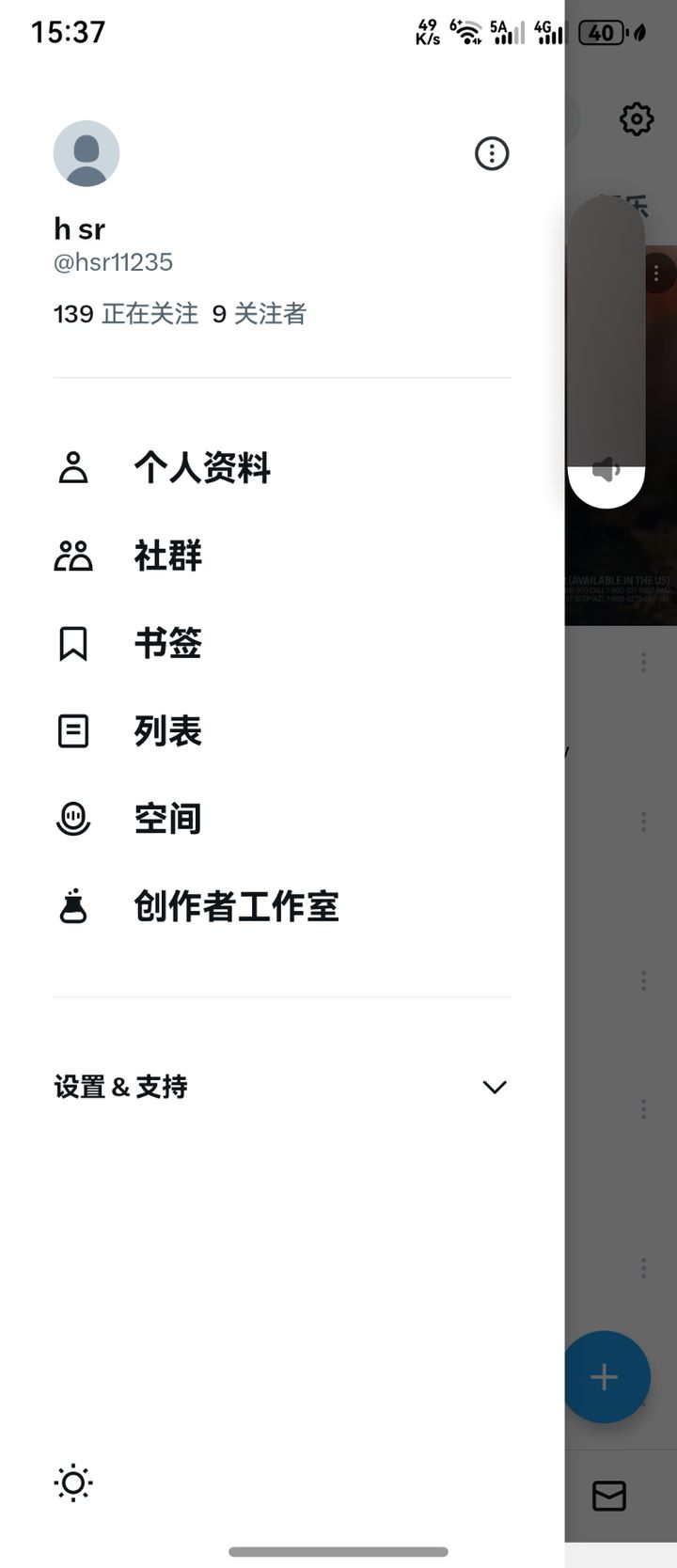The height and width of the screenshot is (1568, 677).
Task: Open the profile avatar picture
Action: pyautogui.click(x=87, y=153)
